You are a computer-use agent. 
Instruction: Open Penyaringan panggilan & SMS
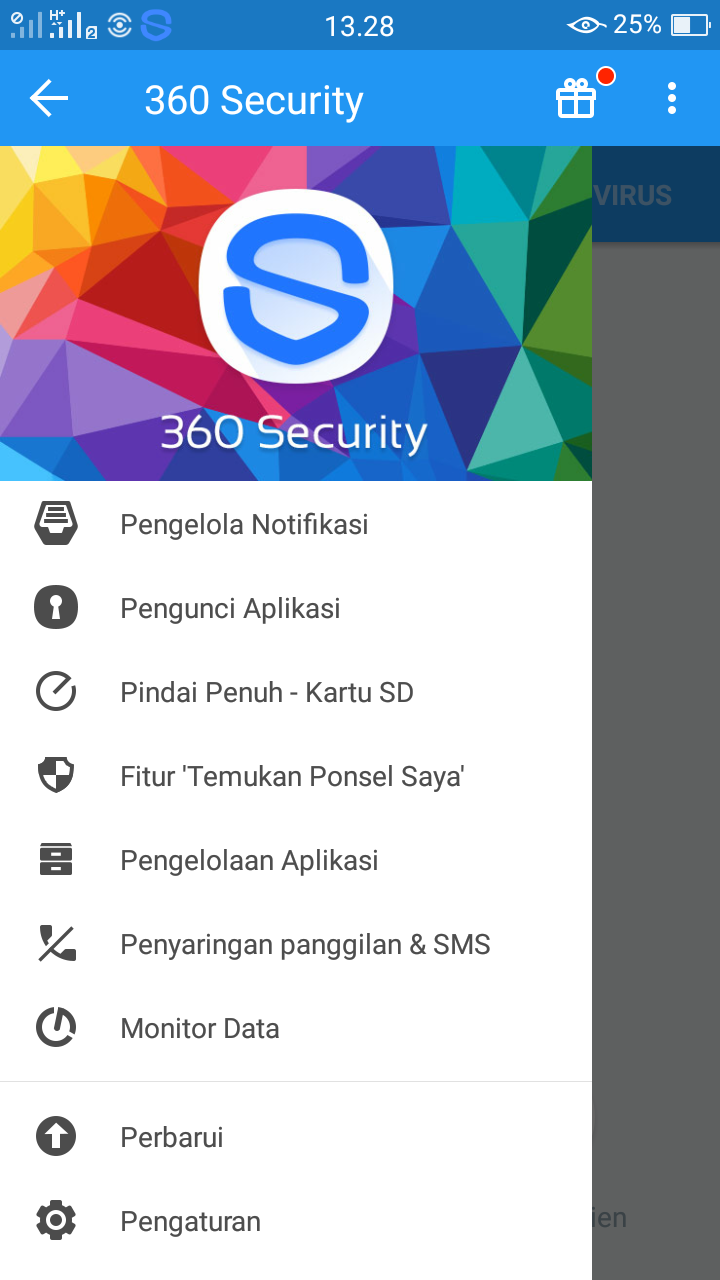(305, 944)
